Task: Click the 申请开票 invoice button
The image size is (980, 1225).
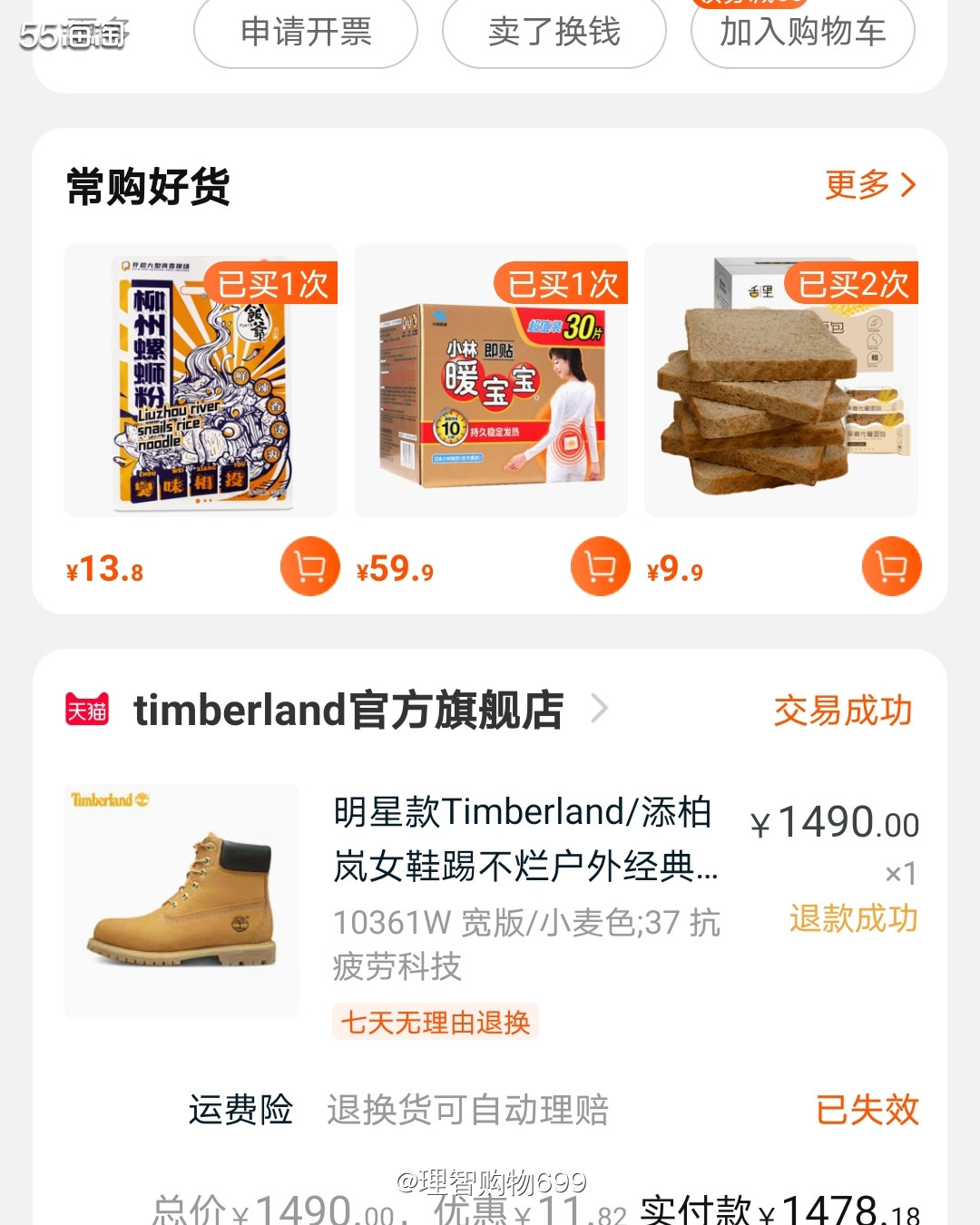Action: pos(306,32)
